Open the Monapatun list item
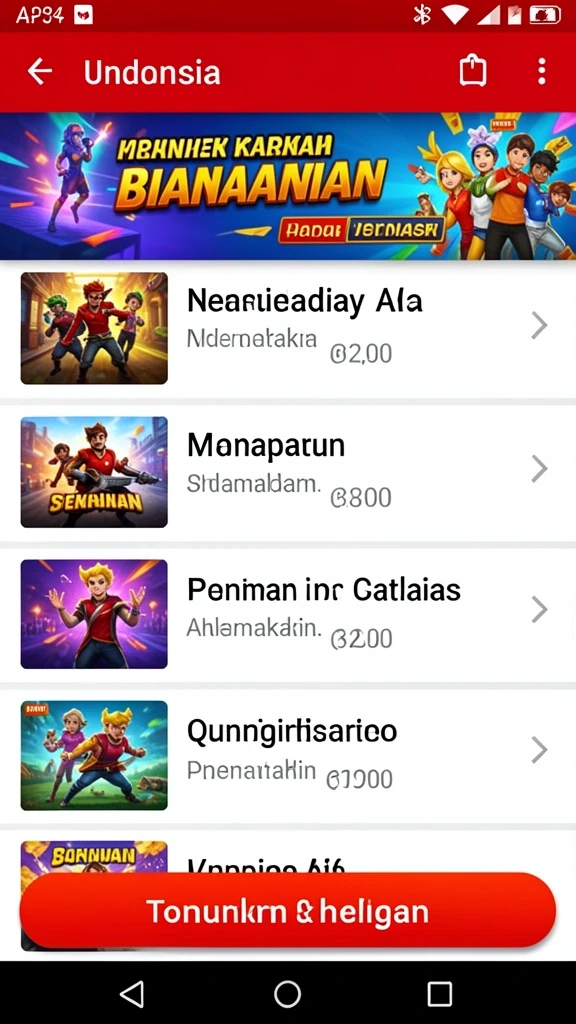Screen dimensions: 576x1024 click(288, 472)
